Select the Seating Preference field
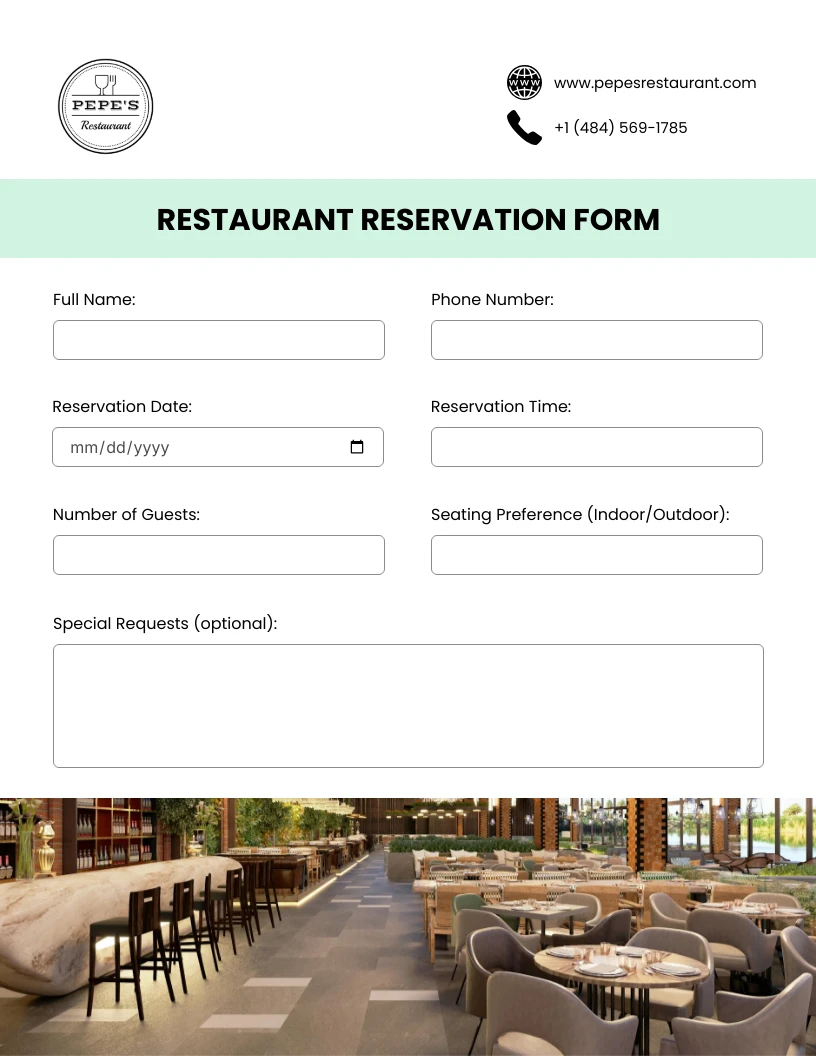The image size is (816, 1056). coord(596,555)
